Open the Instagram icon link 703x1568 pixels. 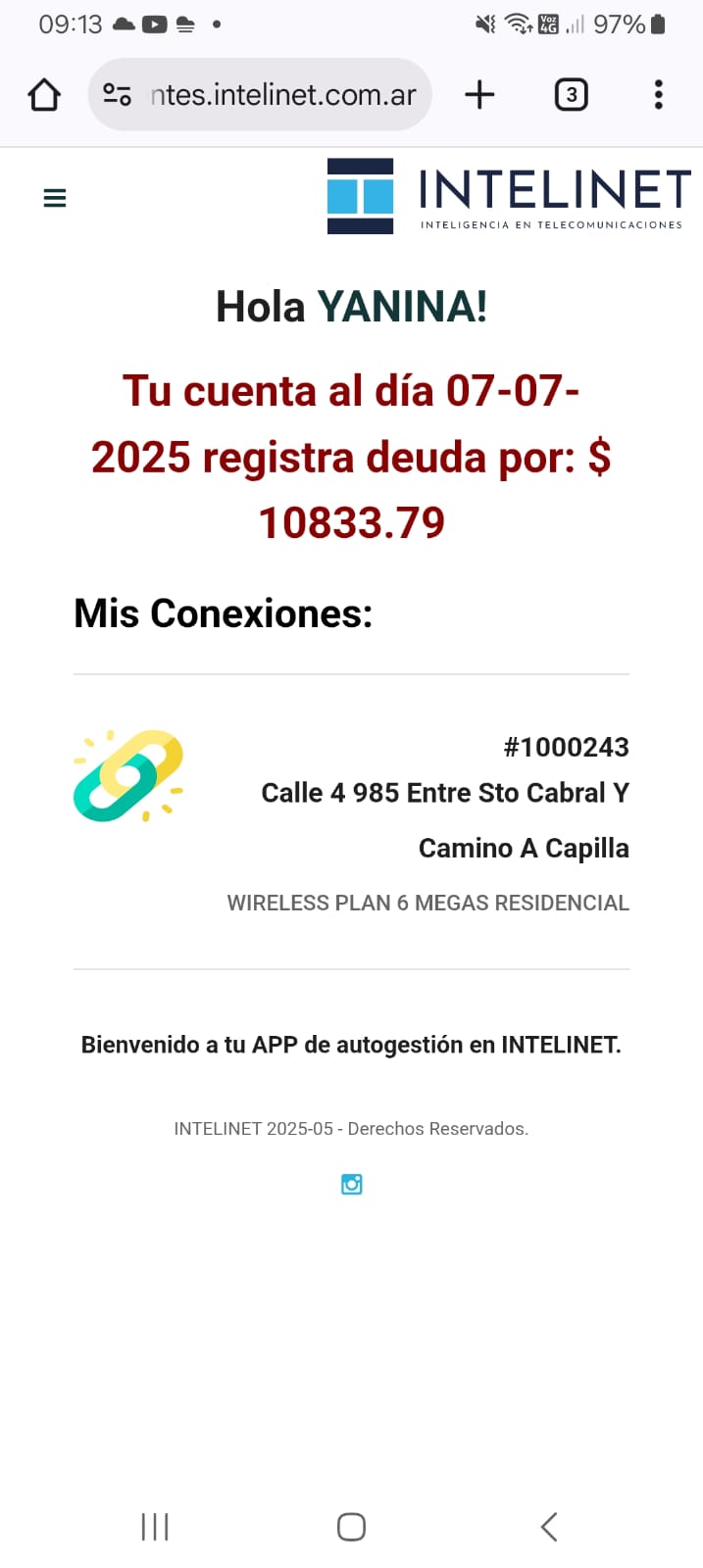tap(351, 1184)
